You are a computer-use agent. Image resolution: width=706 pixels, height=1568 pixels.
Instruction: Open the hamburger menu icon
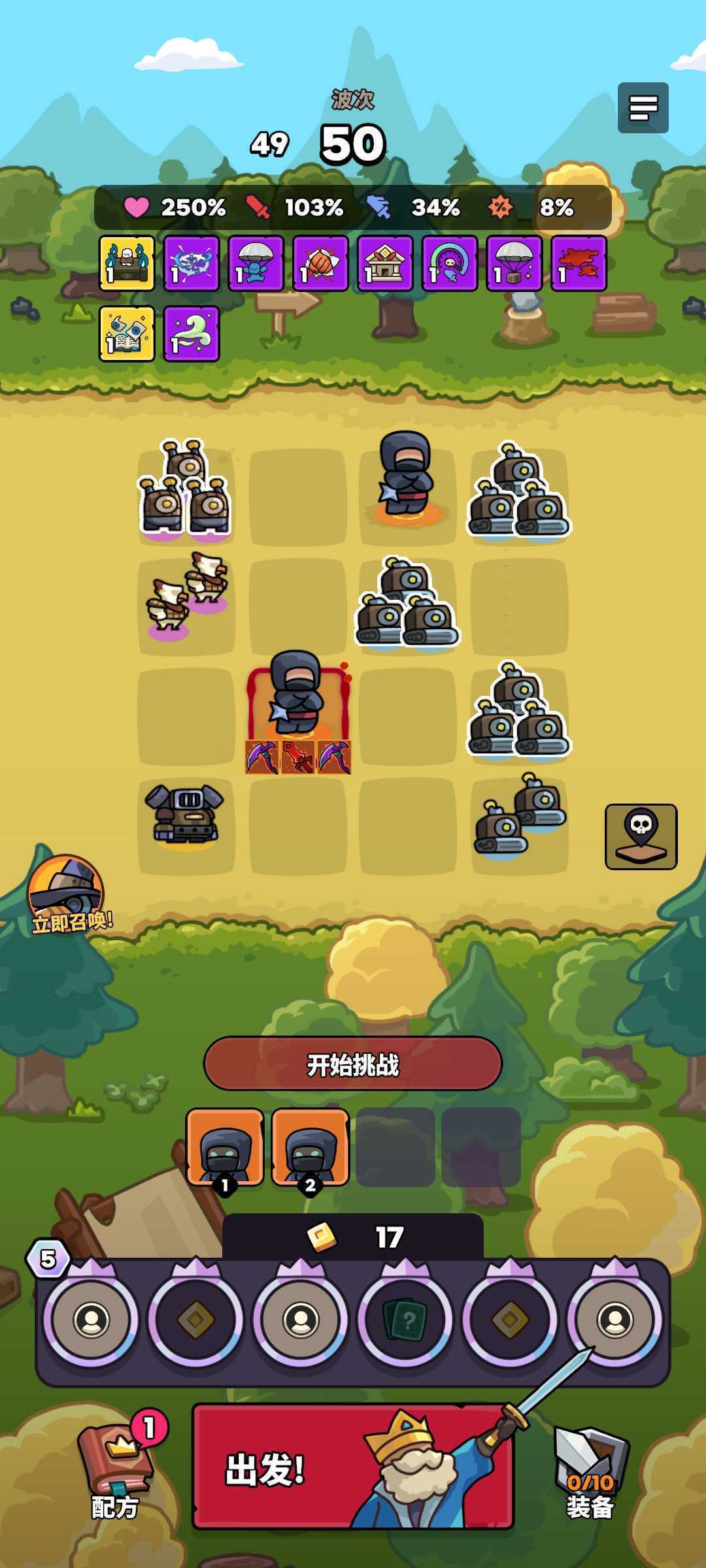tap(643, 108)
